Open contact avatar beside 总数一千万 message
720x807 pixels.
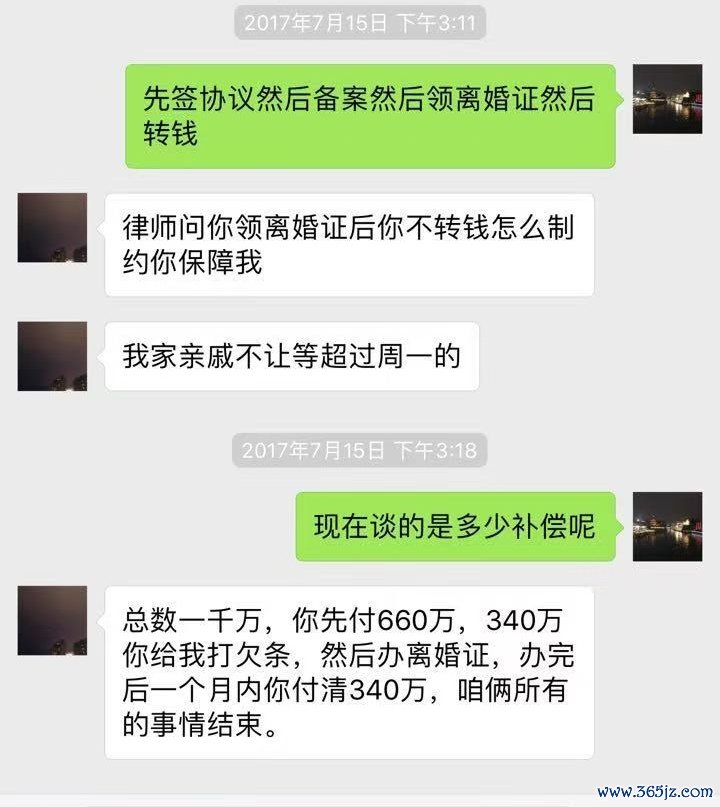click(52, 620)
